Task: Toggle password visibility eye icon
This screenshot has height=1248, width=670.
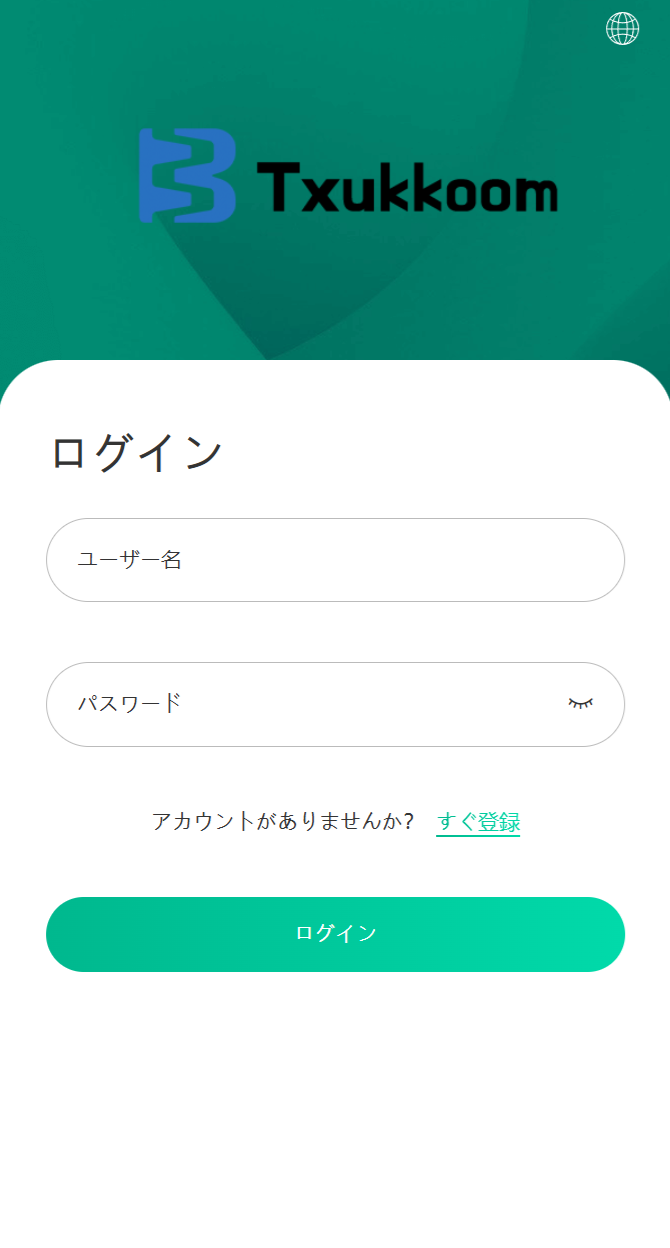Action: pos(580,704)
